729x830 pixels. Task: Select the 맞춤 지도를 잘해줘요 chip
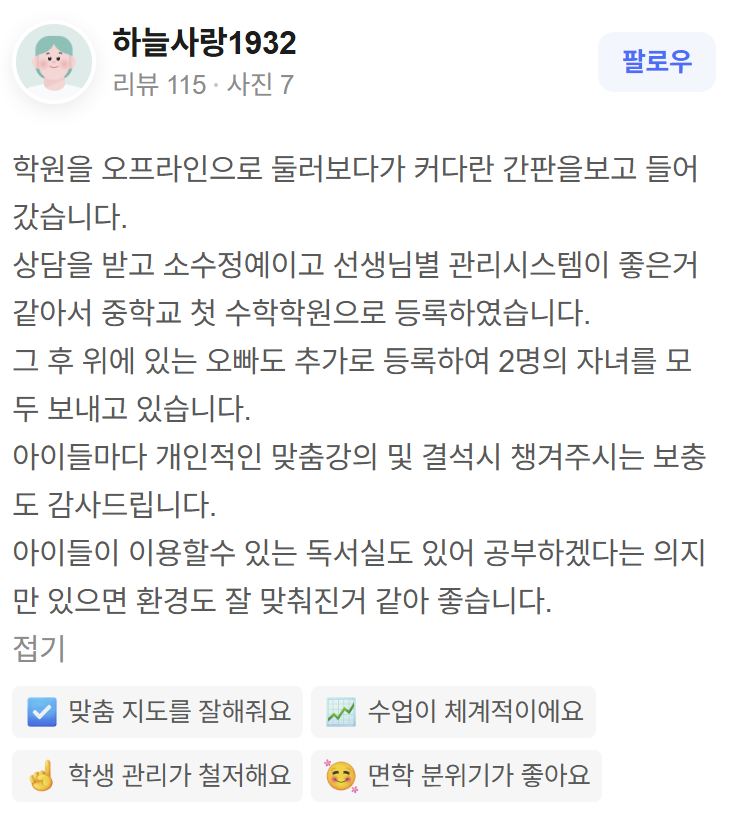[x=158, y=712]
